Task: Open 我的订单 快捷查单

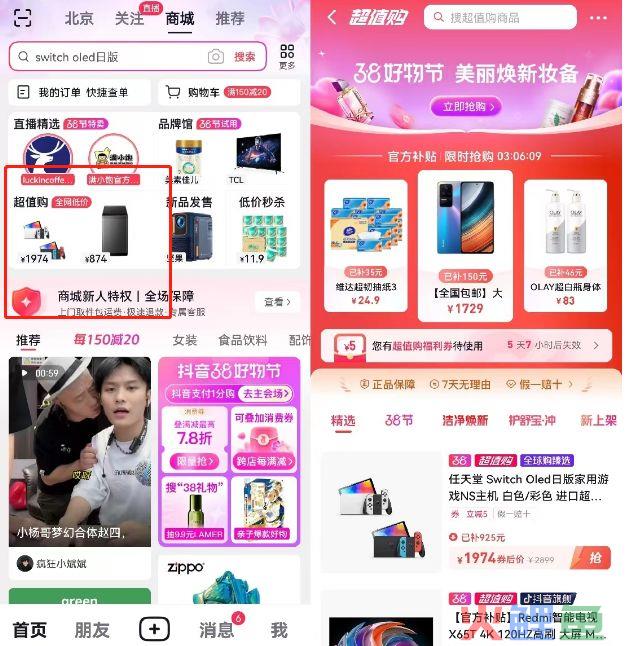Action: click(x=80, y=93)
